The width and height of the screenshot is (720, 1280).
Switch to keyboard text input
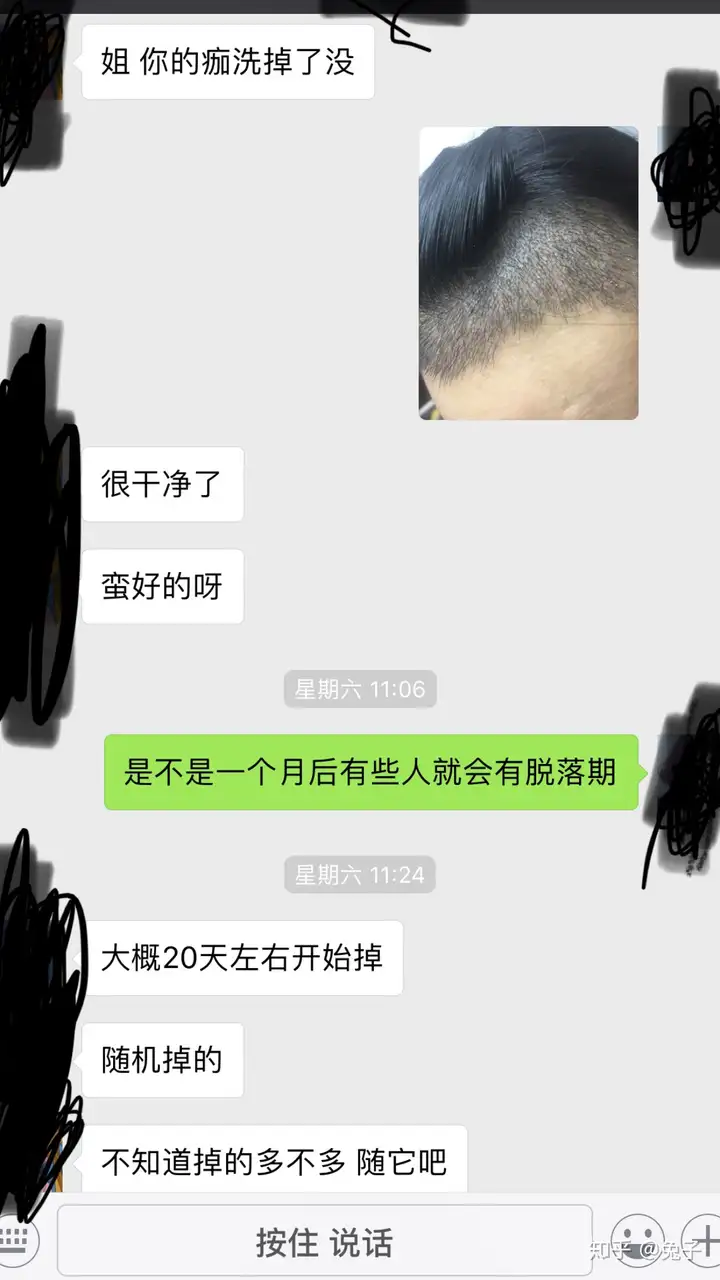[16, 1240]
